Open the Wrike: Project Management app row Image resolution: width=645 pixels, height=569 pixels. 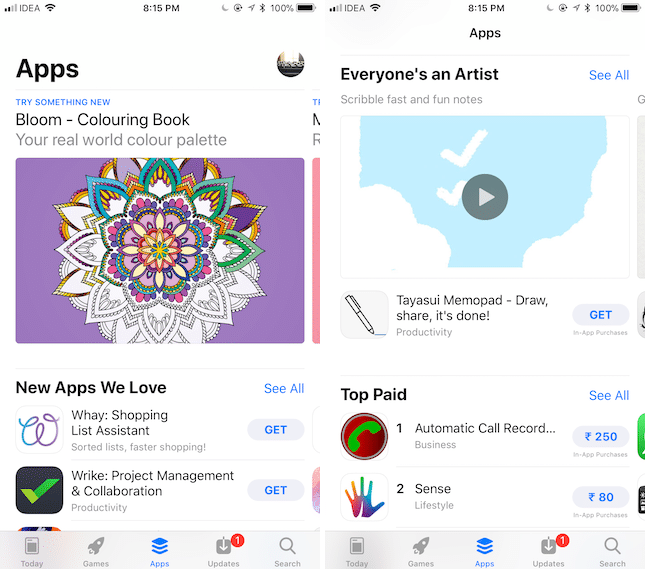tap(140, 490)
